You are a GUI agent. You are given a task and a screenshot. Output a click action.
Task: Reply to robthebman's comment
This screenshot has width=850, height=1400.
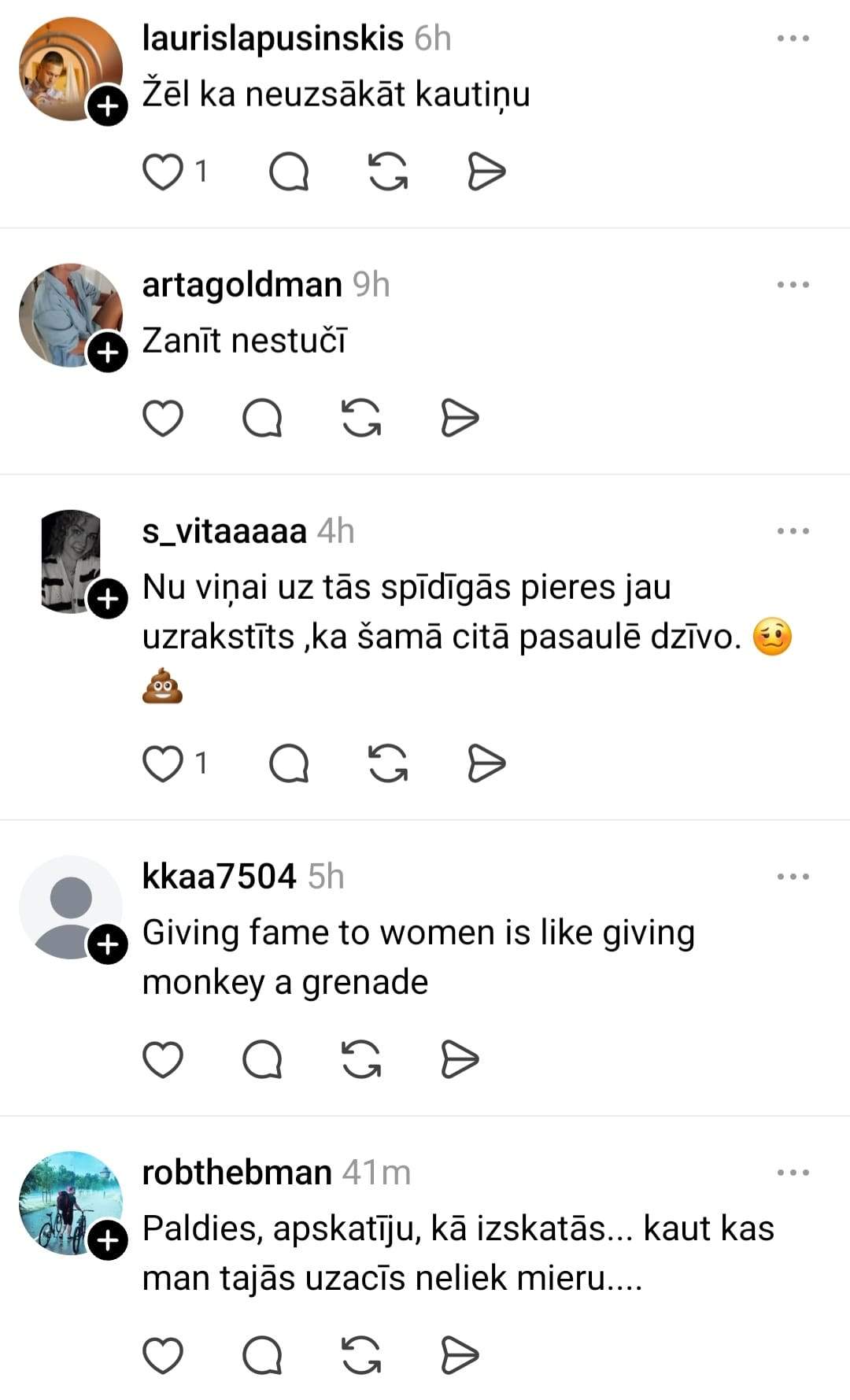point(262,1355)
